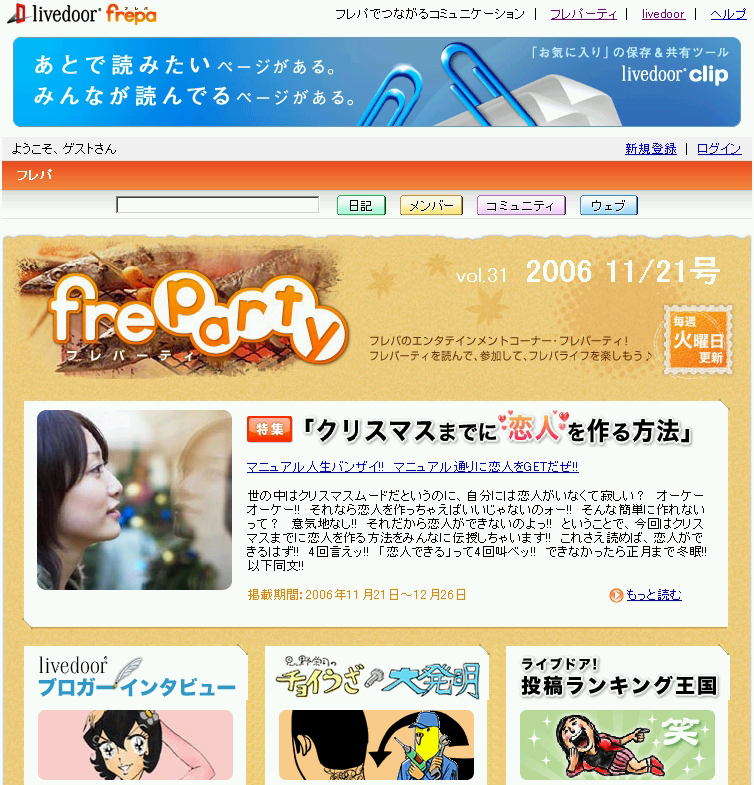Select the フレパ tab
This screenshot has width=754, height=785.
tap(34, 175)
